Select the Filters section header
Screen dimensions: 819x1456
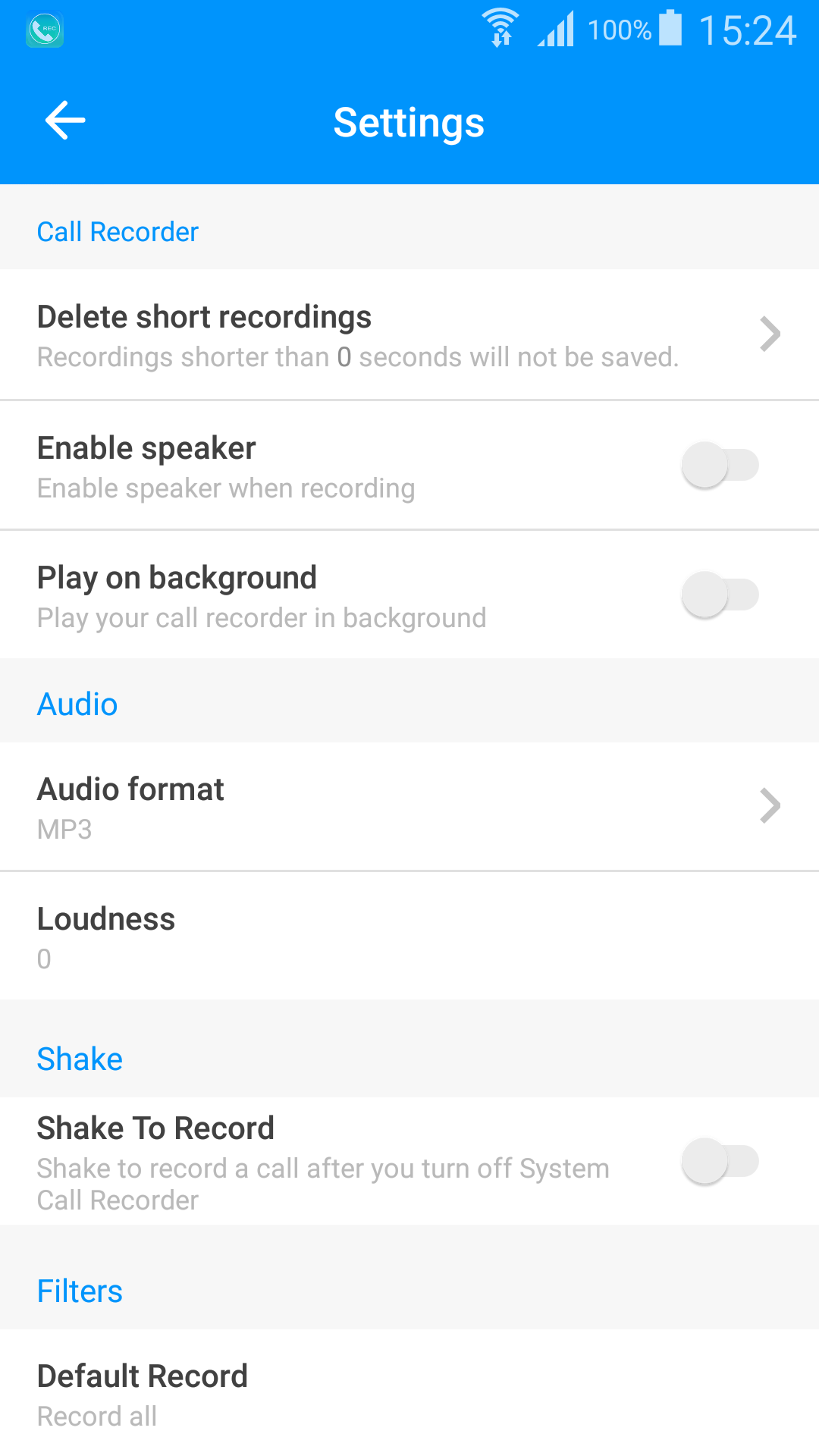click(x=80, y=1291)
